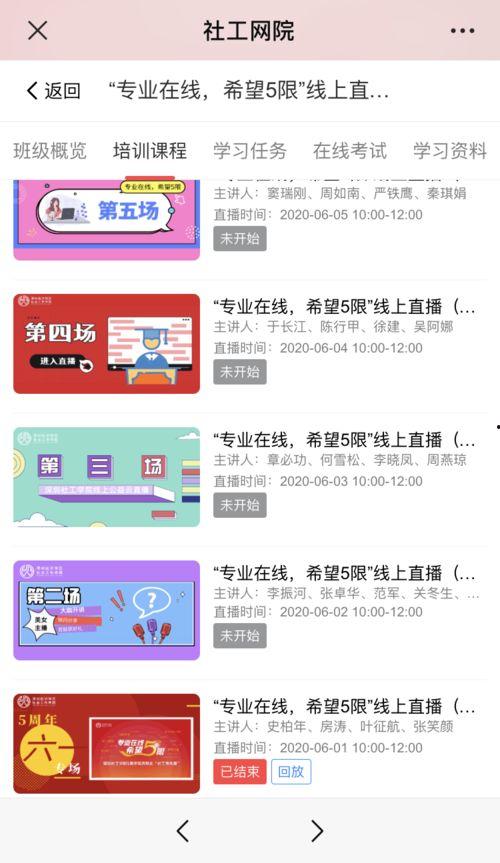This screenshot has height=863, width=500.
Task: Open the 学习任务 tab
Action: click(x=250, y=151)
